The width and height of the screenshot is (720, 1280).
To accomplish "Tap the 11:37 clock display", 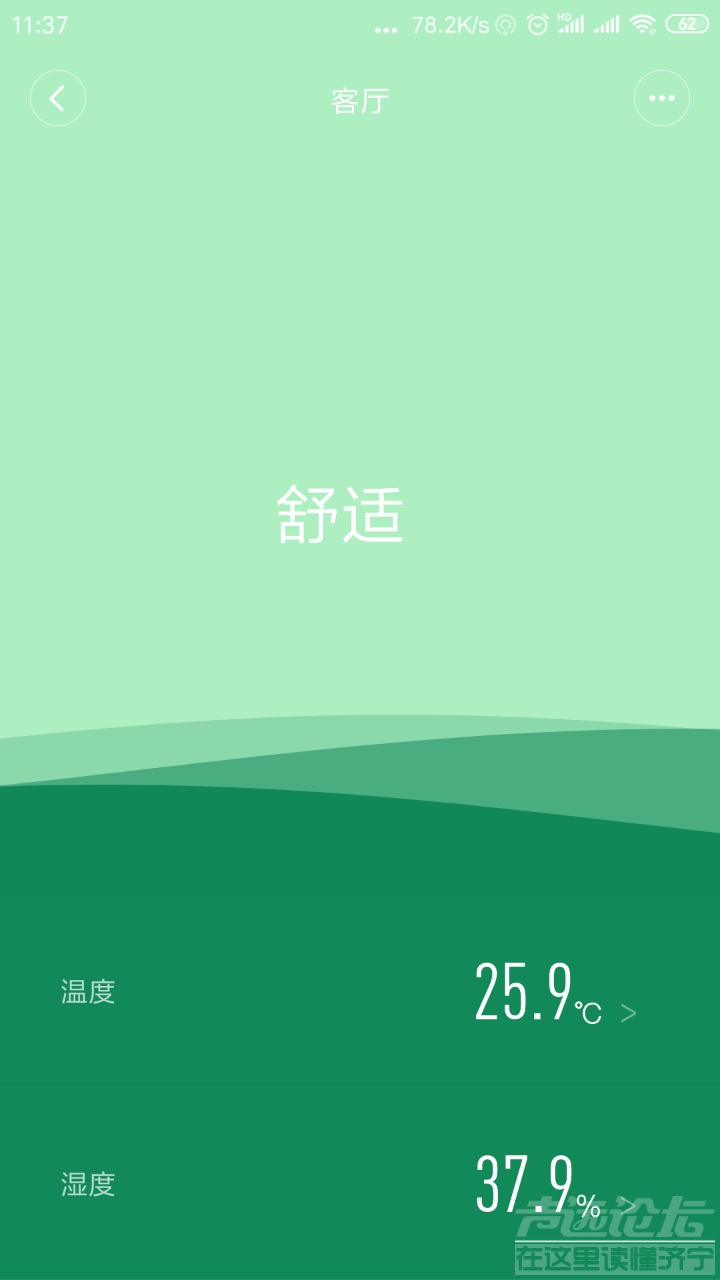I will coord(39,24).
